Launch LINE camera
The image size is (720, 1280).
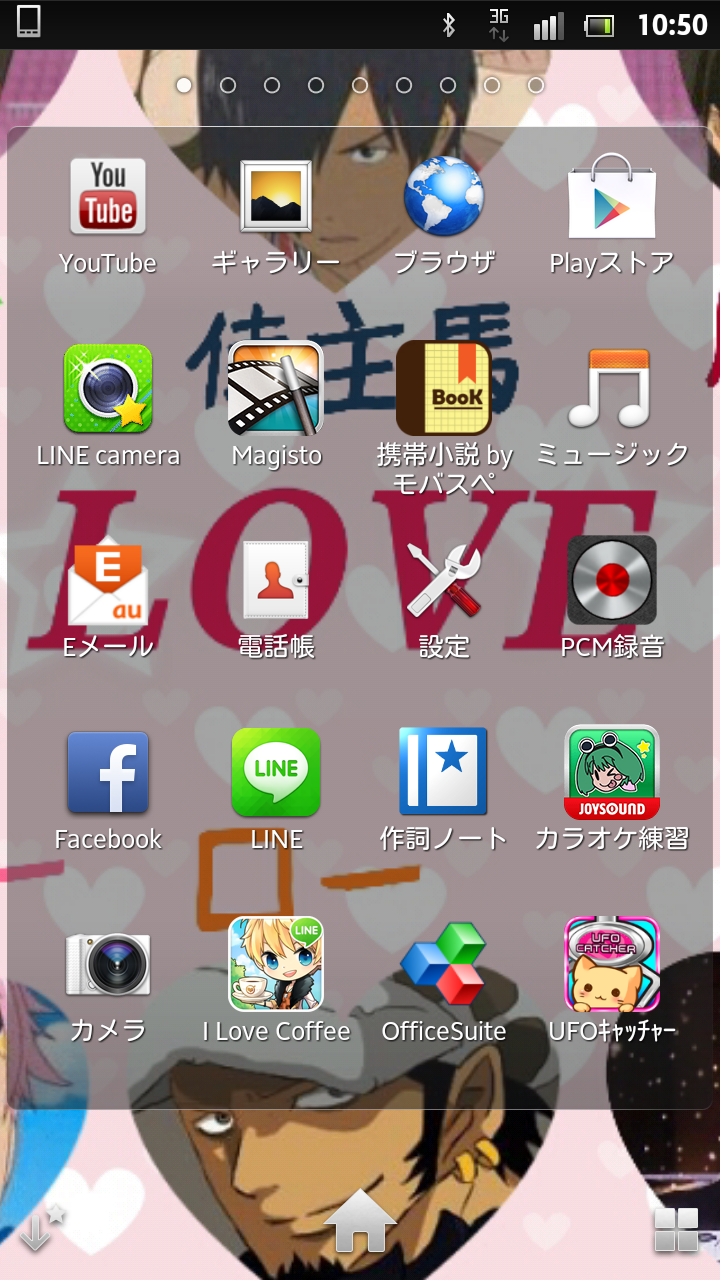tap(107, 388)
